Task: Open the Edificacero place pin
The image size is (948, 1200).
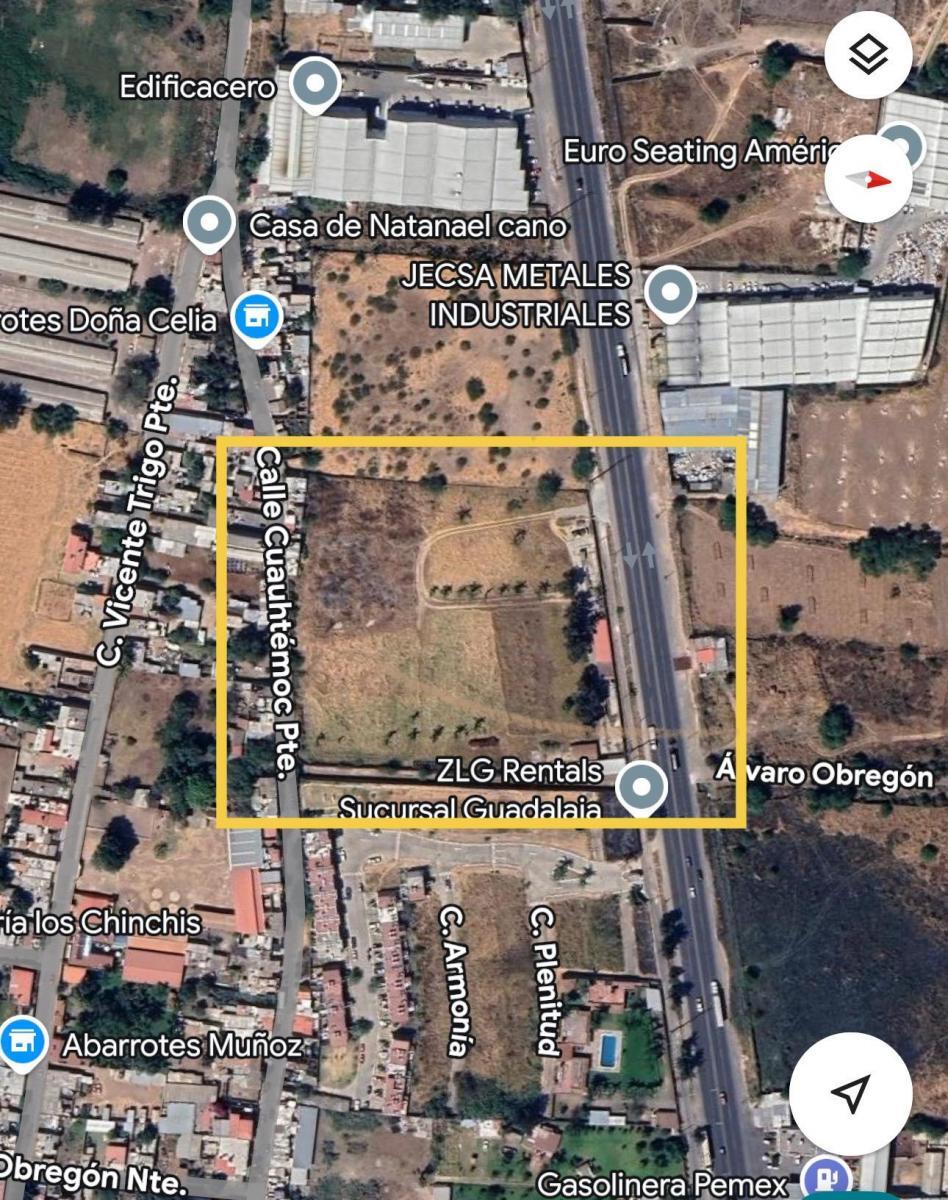Action: pos(315,84)
